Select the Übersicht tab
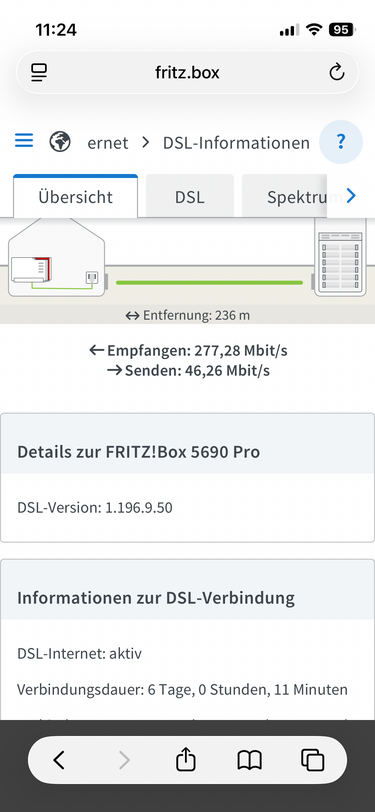Viewport: 375px width, 812px height. tap(76, 197)
